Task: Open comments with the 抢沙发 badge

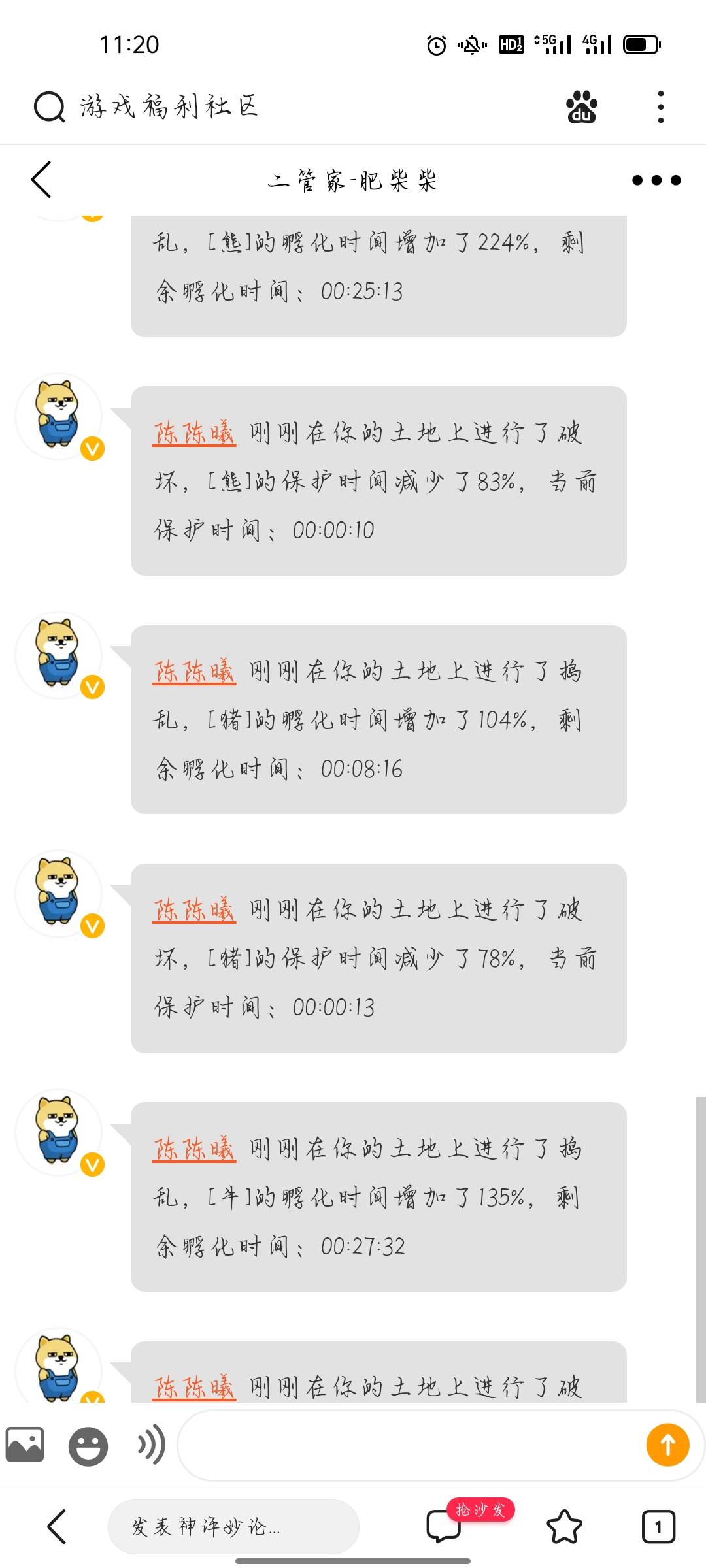Action: pyautogui.click(x=445, y=1526)
